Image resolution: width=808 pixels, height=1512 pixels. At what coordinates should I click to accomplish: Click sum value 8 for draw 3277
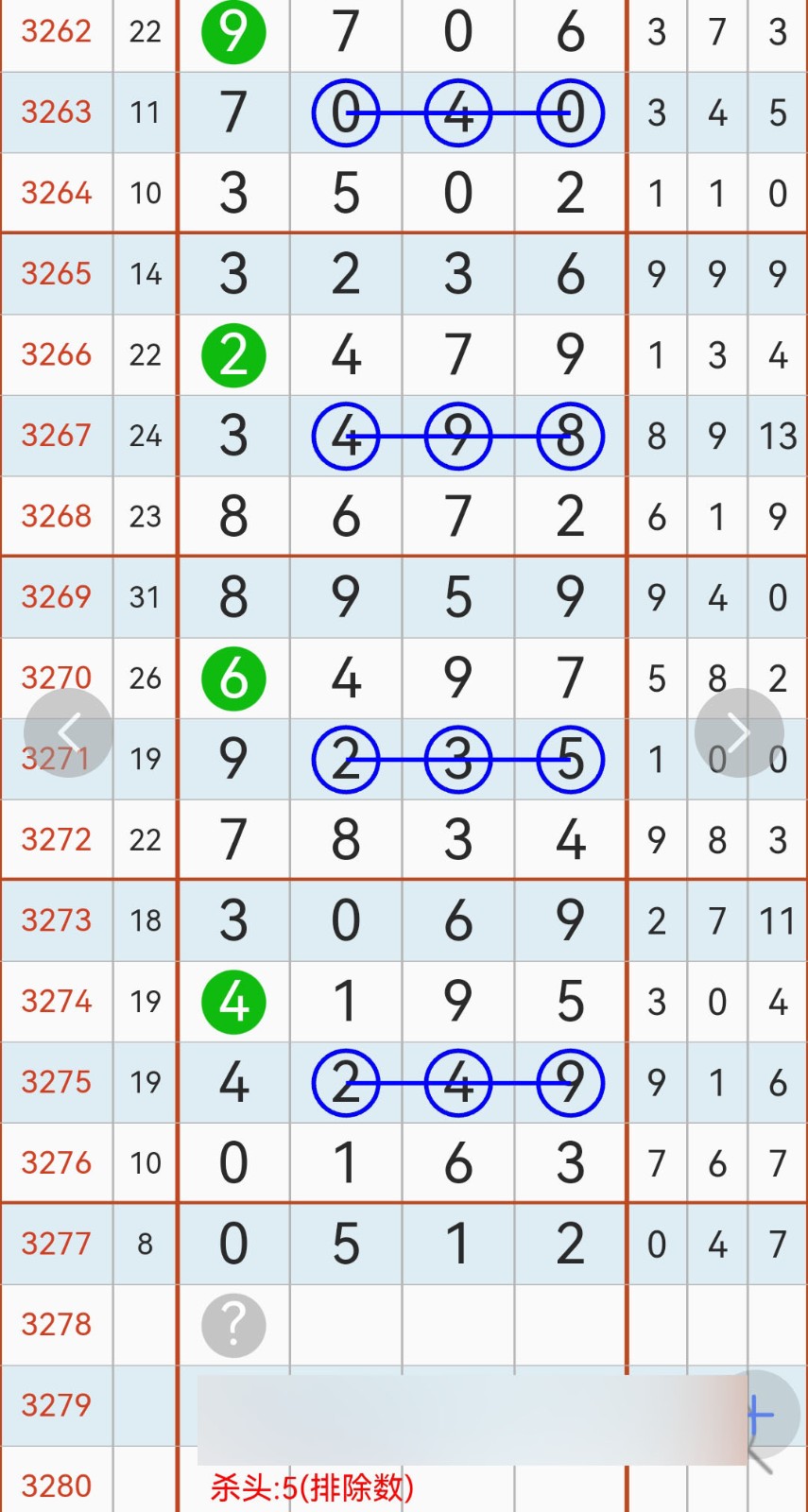click(x=145, y=1245)
